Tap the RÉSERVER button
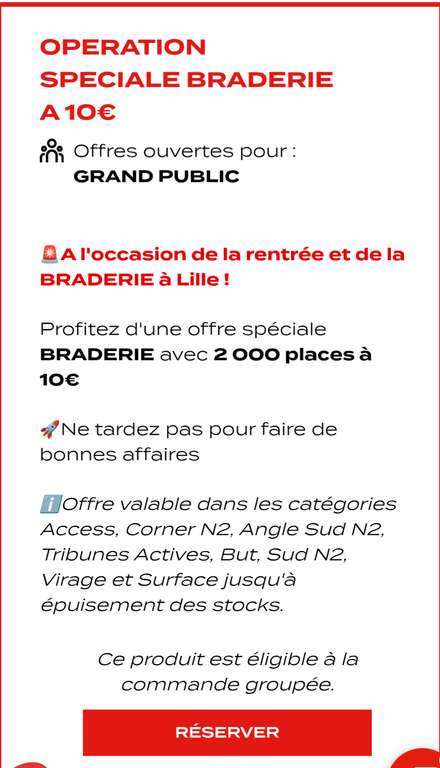 click(227, 732)
